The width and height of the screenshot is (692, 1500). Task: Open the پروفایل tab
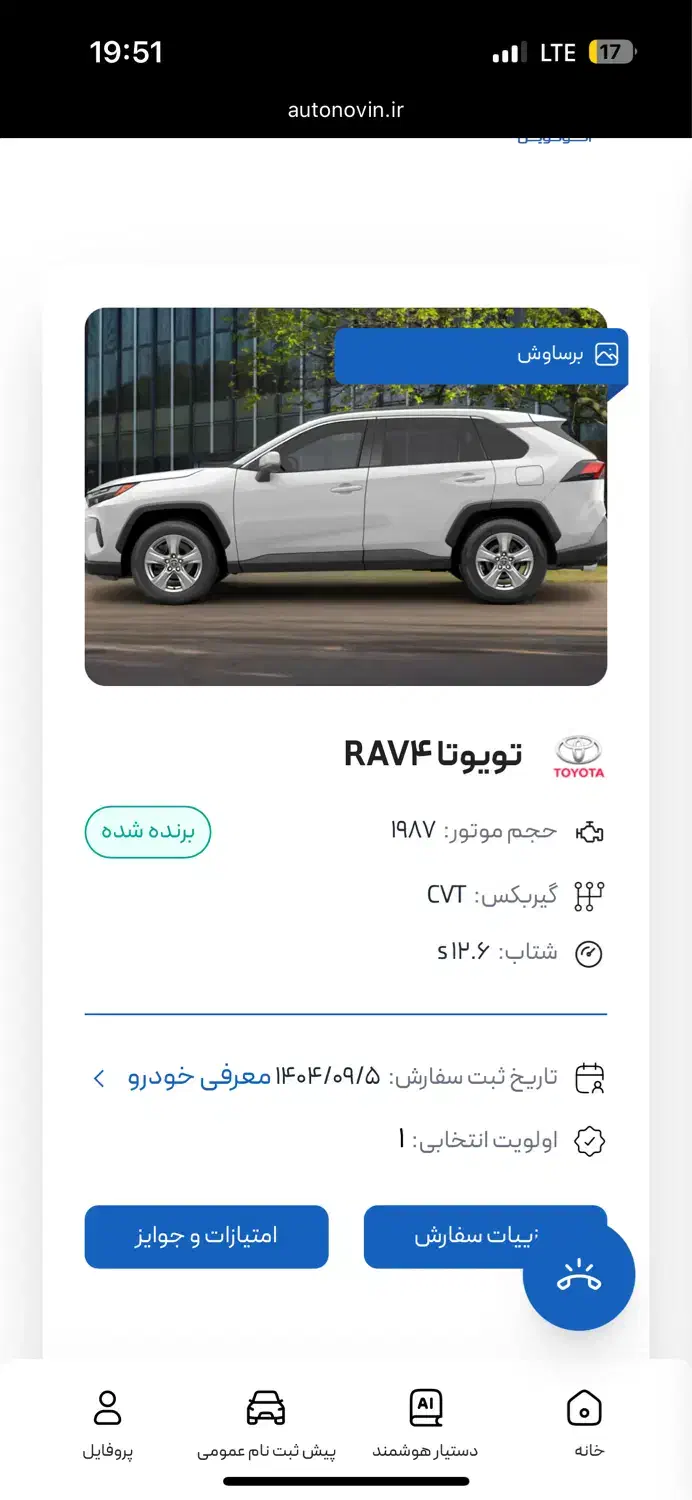107,1423
